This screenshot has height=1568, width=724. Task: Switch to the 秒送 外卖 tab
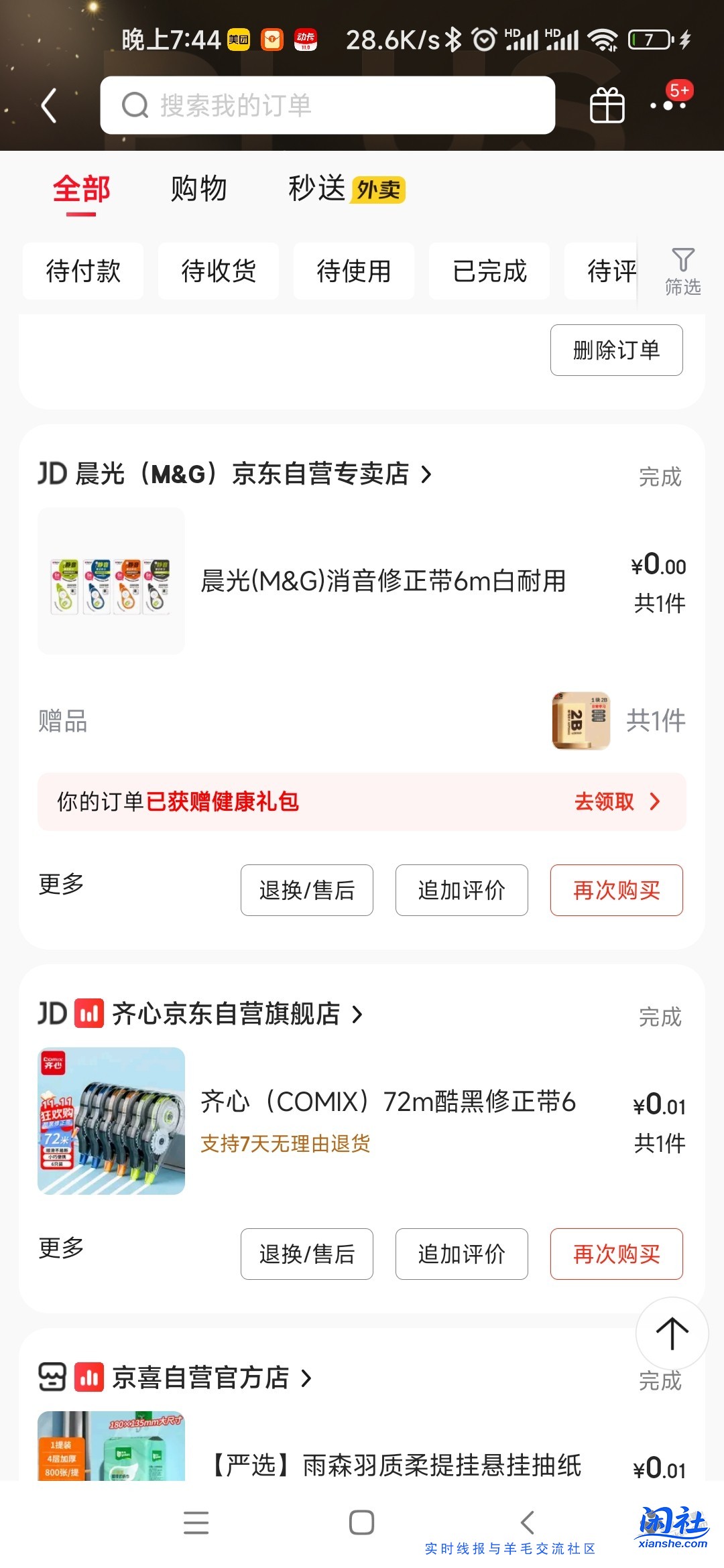pos(346,189)
